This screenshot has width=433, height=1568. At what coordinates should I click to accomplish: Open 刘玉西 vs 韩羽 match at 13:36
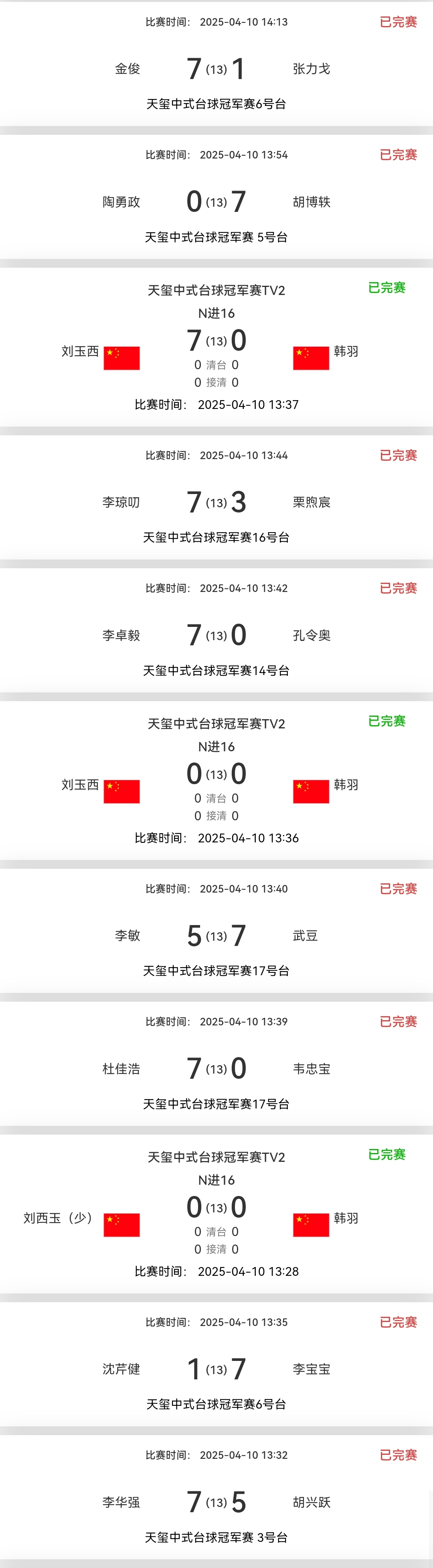point(216,780)
